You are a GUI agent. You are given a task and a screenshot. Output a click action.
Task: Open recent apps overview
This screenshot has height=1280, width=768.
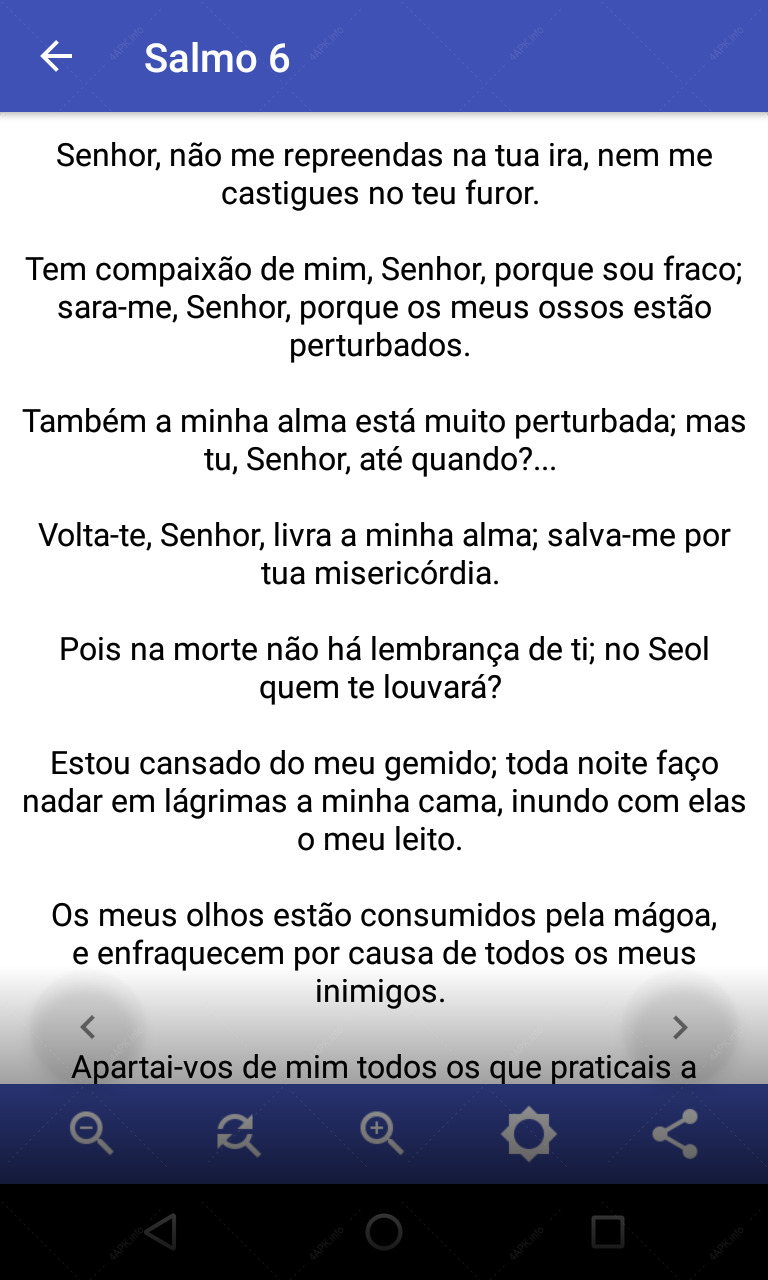pos(607,1232)
